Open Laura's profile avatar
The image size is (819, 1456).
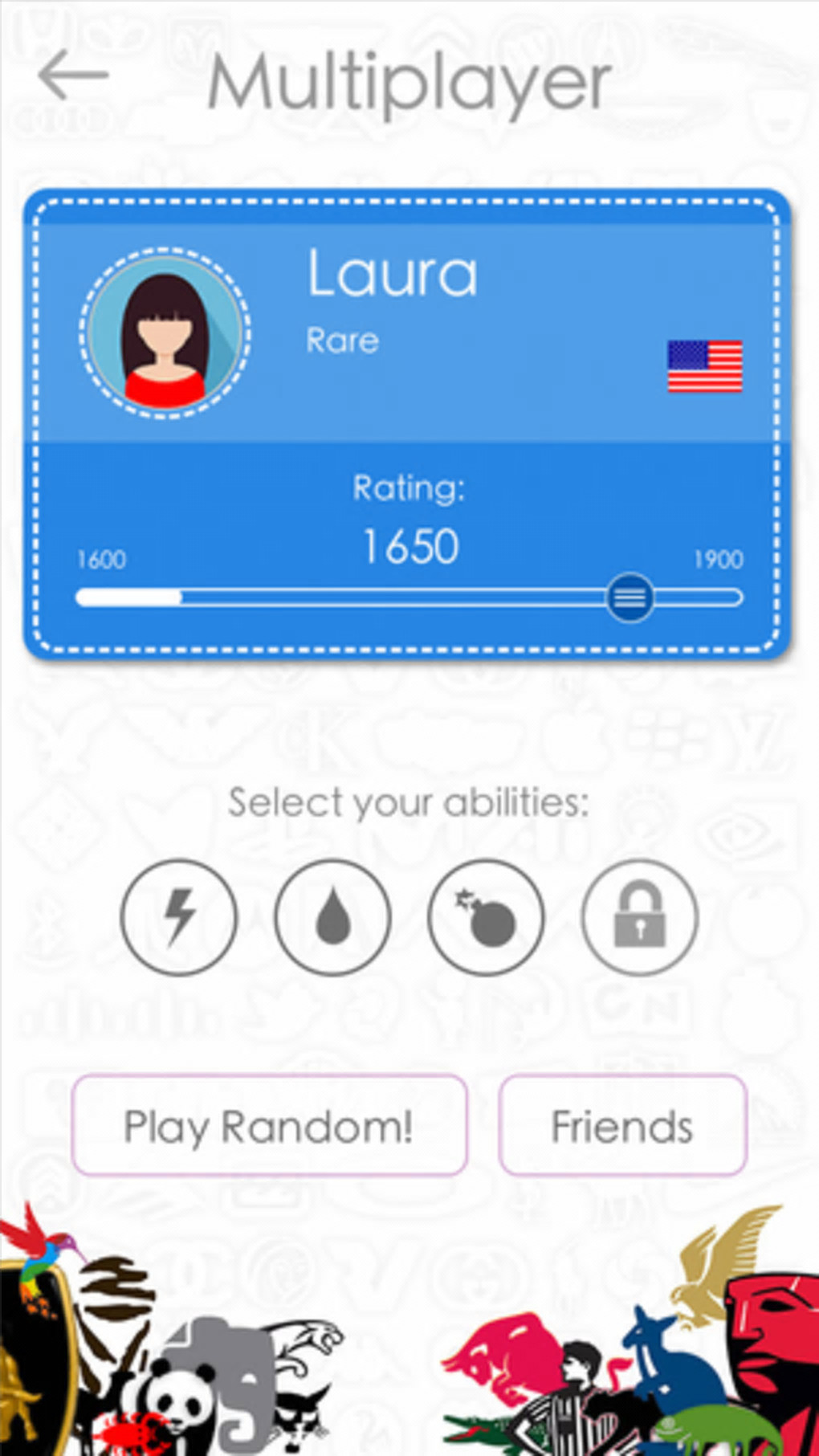(165, 333)
